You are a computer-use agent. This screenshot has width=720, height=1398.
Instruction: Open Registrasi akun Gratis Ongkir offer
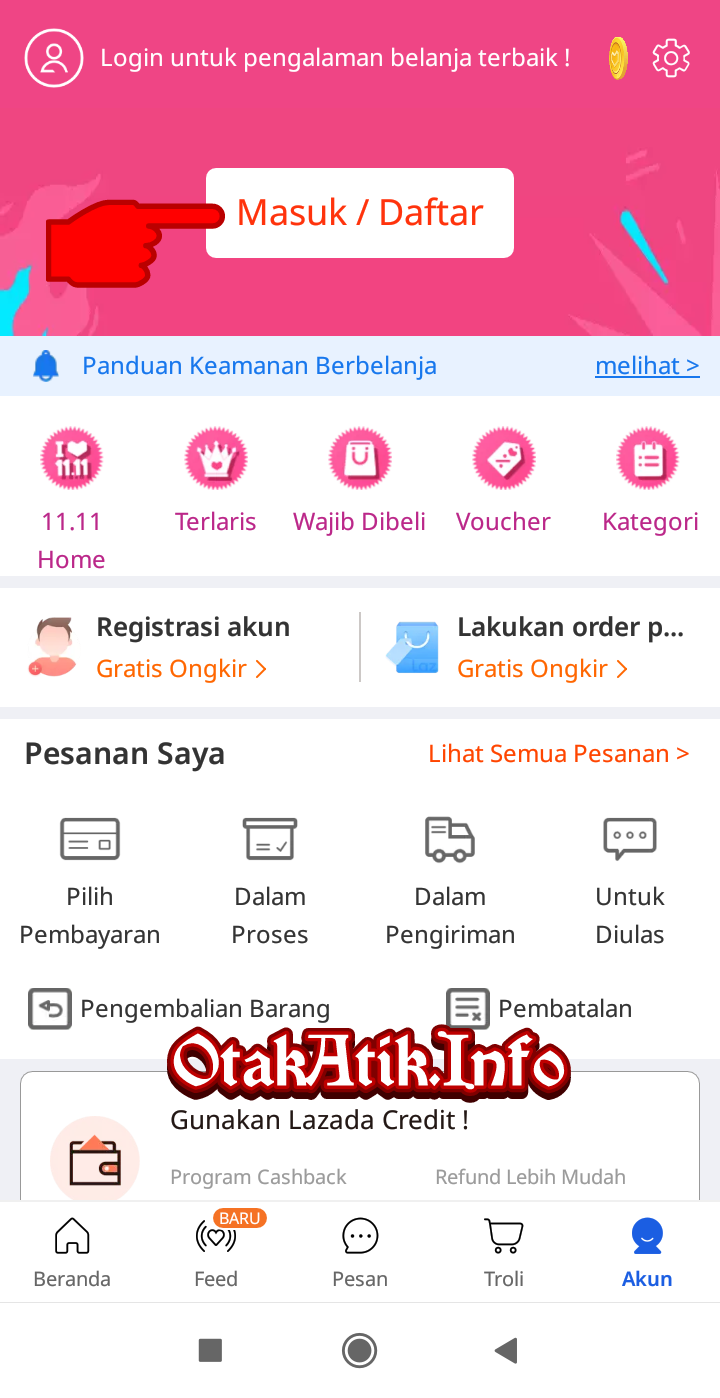(x=180, y=647)
